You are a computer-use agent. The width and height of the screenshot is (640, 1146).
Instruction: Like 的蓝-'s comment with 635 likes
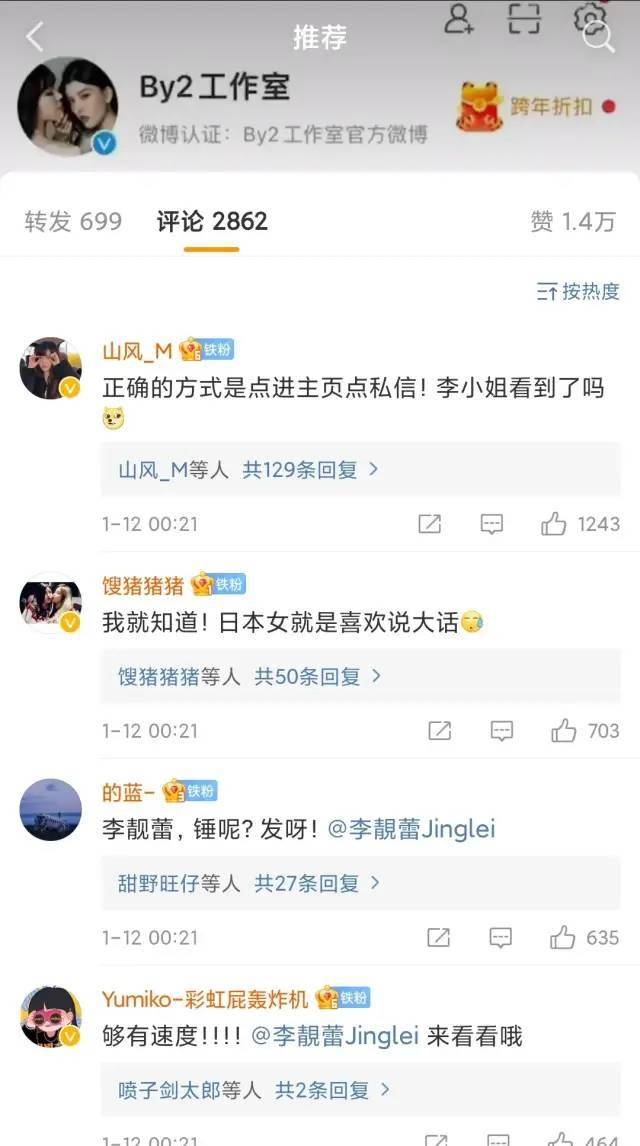tap(584, 937)
